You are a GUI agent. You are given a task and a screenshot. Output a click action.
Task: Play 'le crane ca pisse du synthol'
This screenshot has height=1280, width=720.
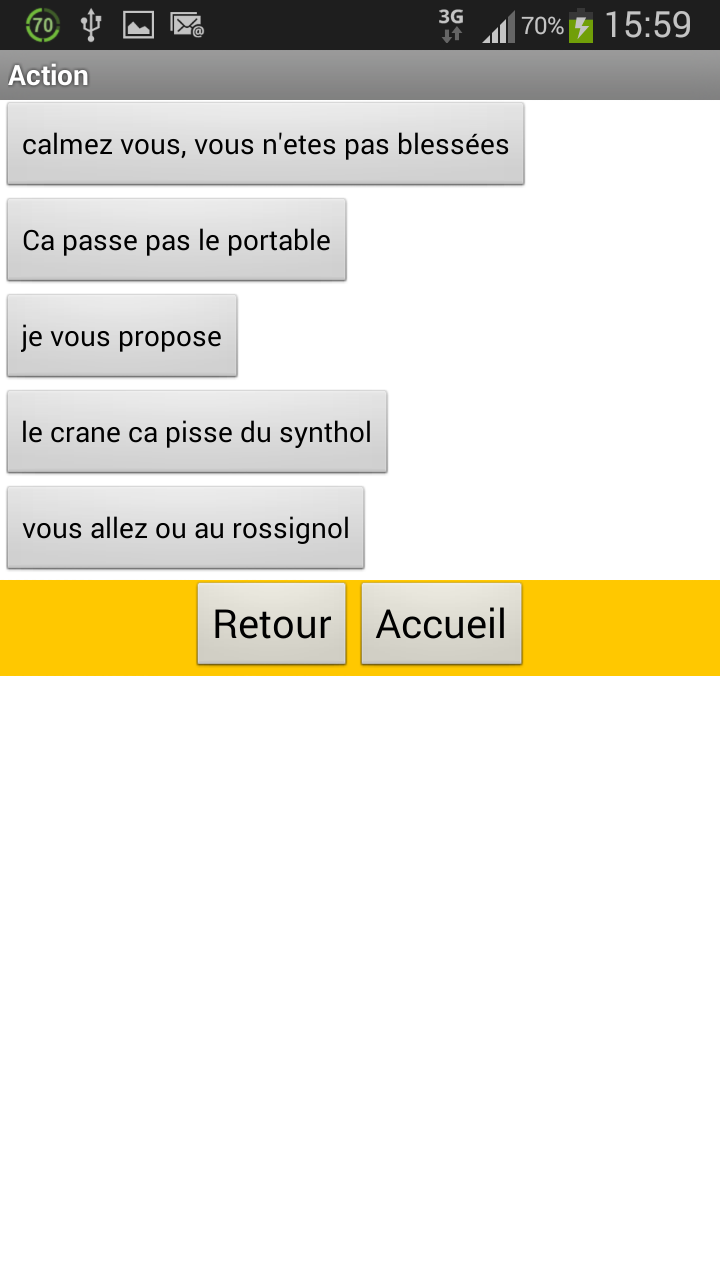pyautogui.click(x=197, y=432)
